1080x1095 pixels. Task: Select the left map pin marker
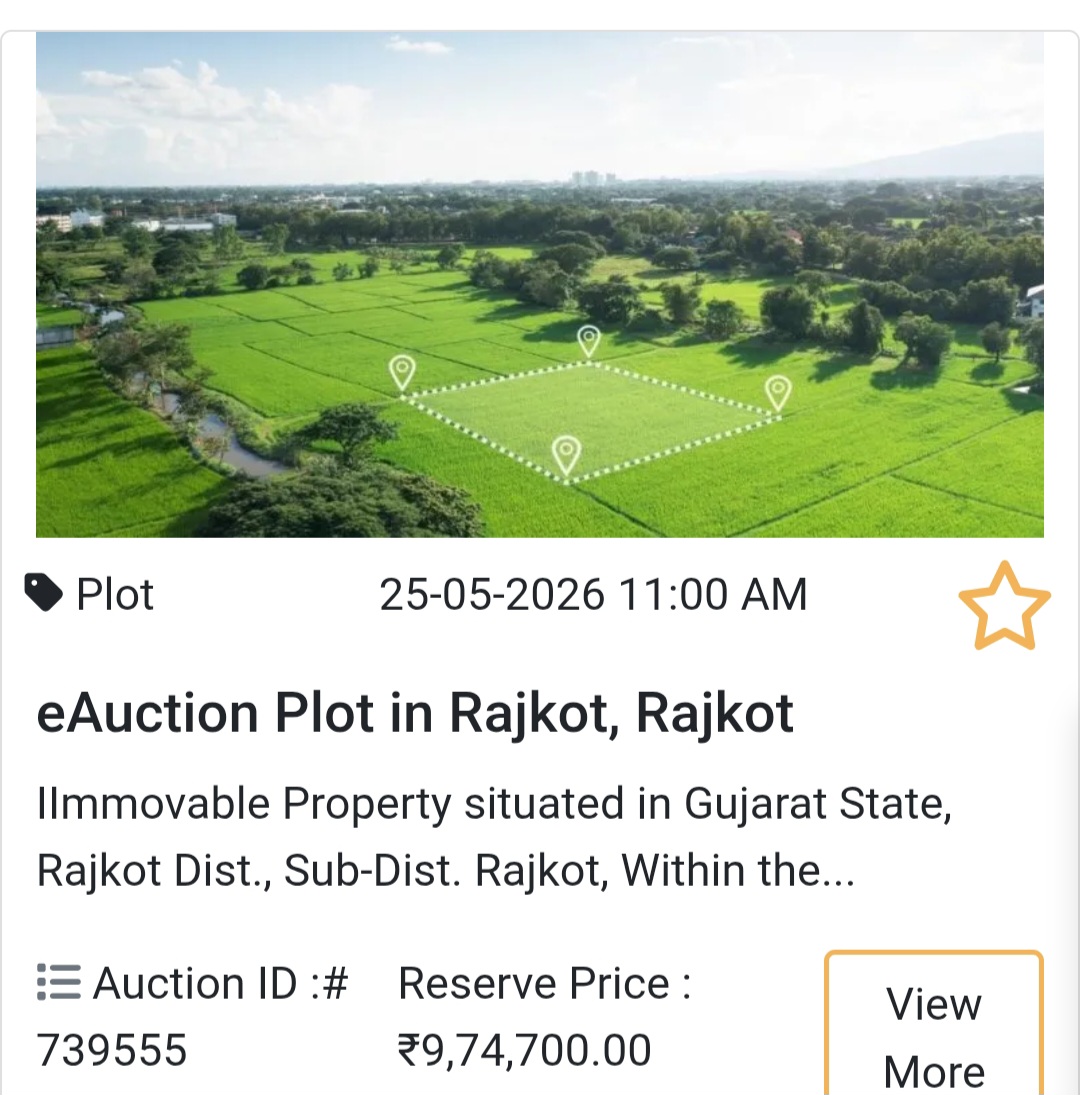coord(404,371)
